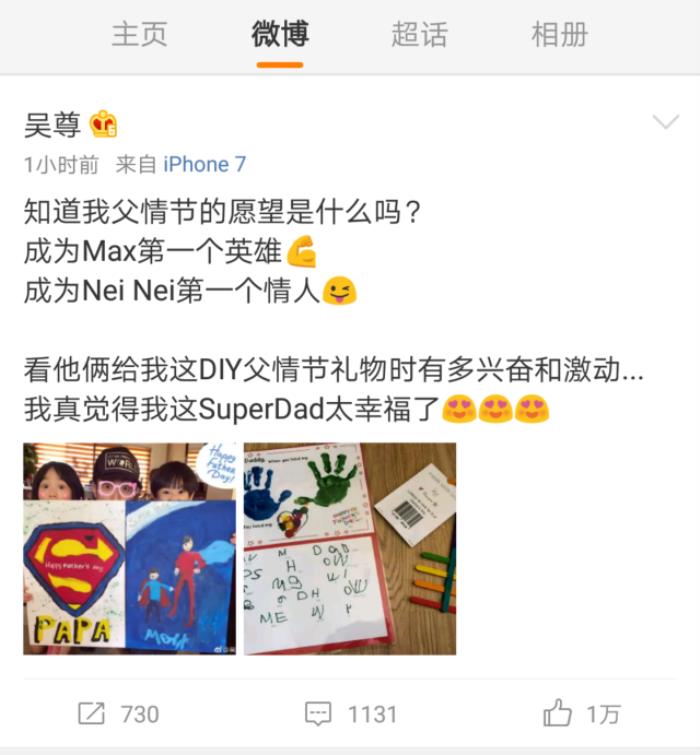Switch to the 相册 tab

[x=559, y=34]
